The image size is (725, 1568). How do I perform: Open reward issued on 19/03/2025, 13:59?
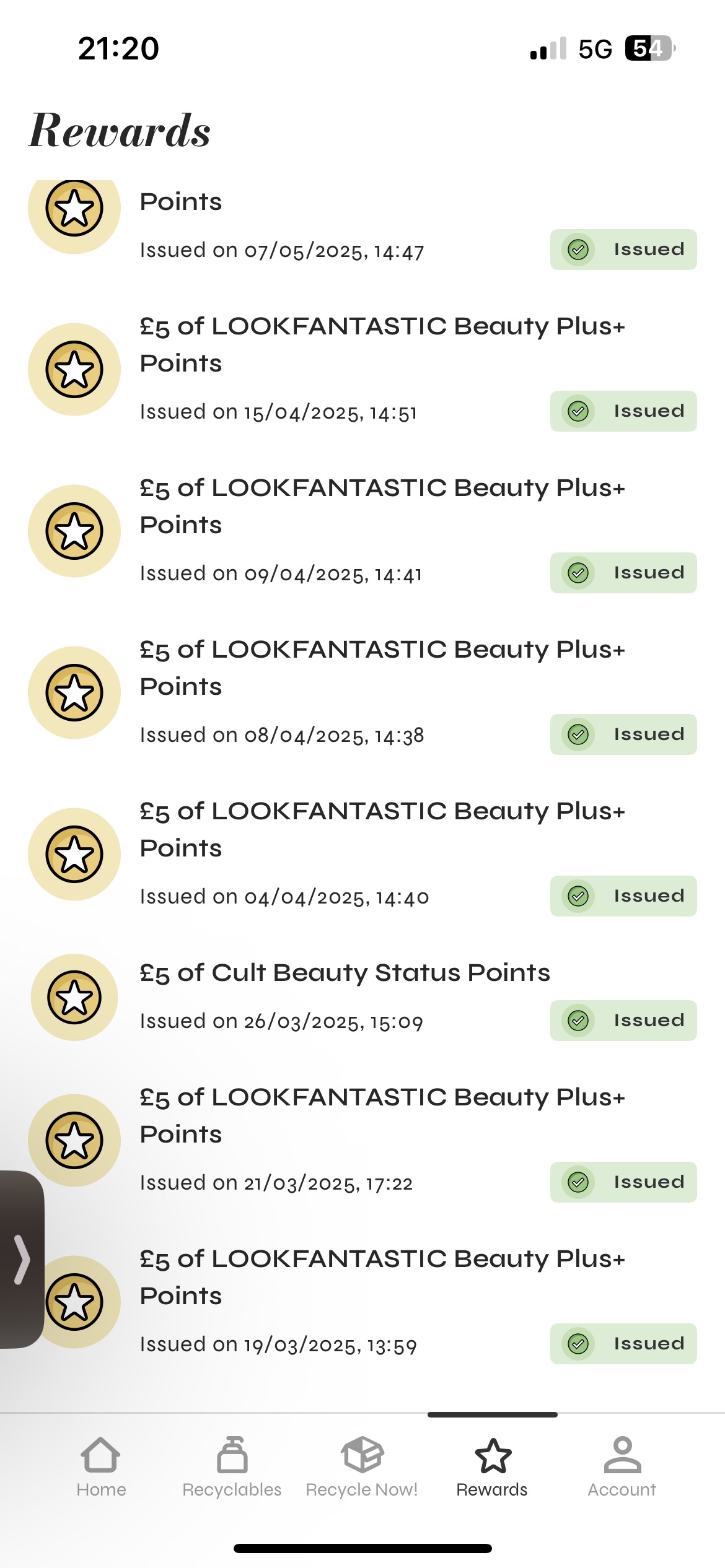[x=382, y=1278]
